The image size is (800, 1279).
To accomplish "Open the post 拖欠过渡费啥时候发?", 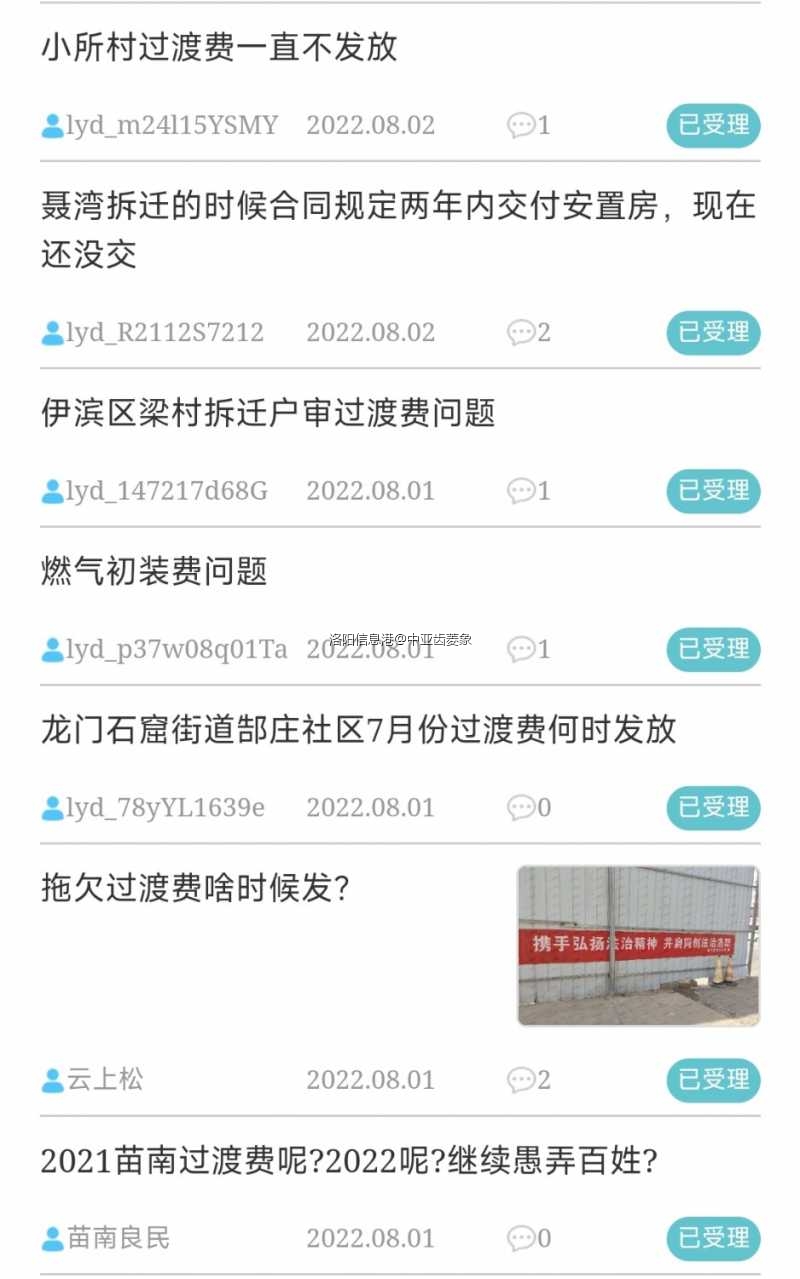I will pyautogui.click(x=195, y=887).
